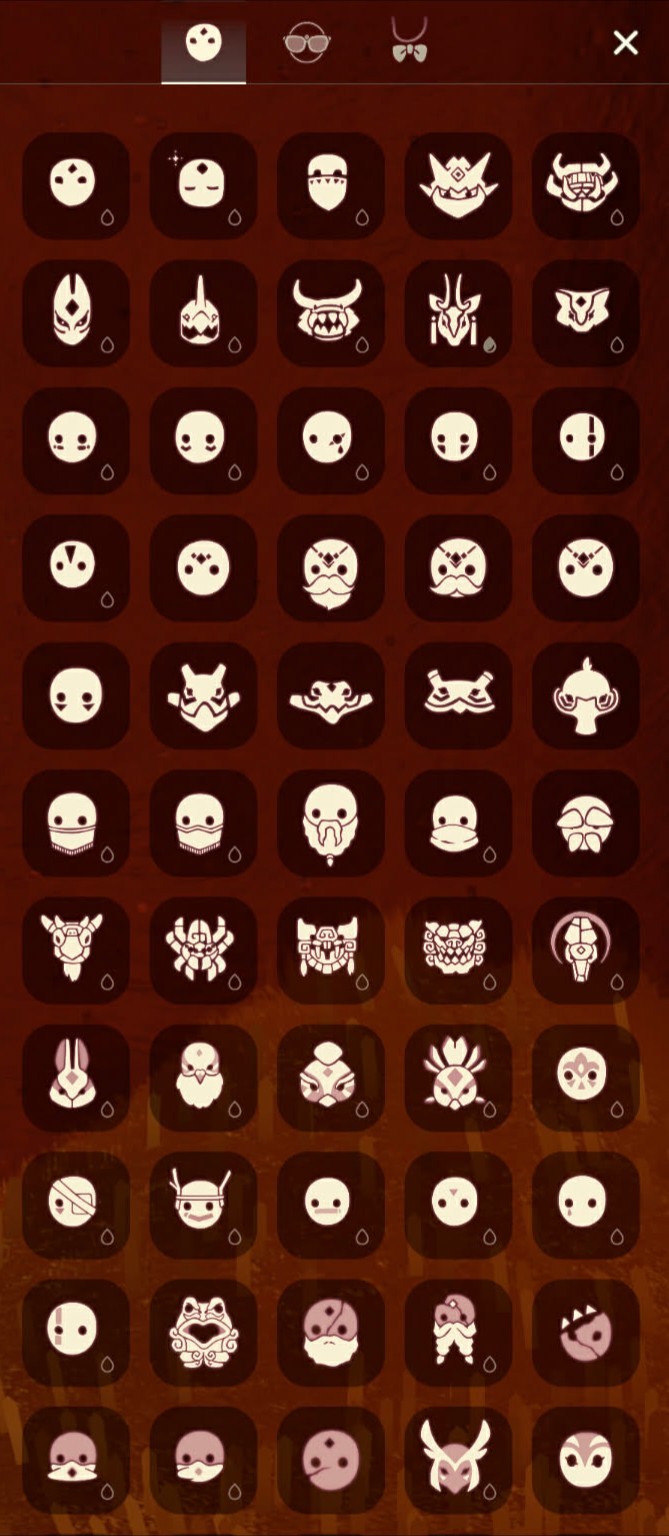Select the long-bearded elder mask

(x=330, y=823)
